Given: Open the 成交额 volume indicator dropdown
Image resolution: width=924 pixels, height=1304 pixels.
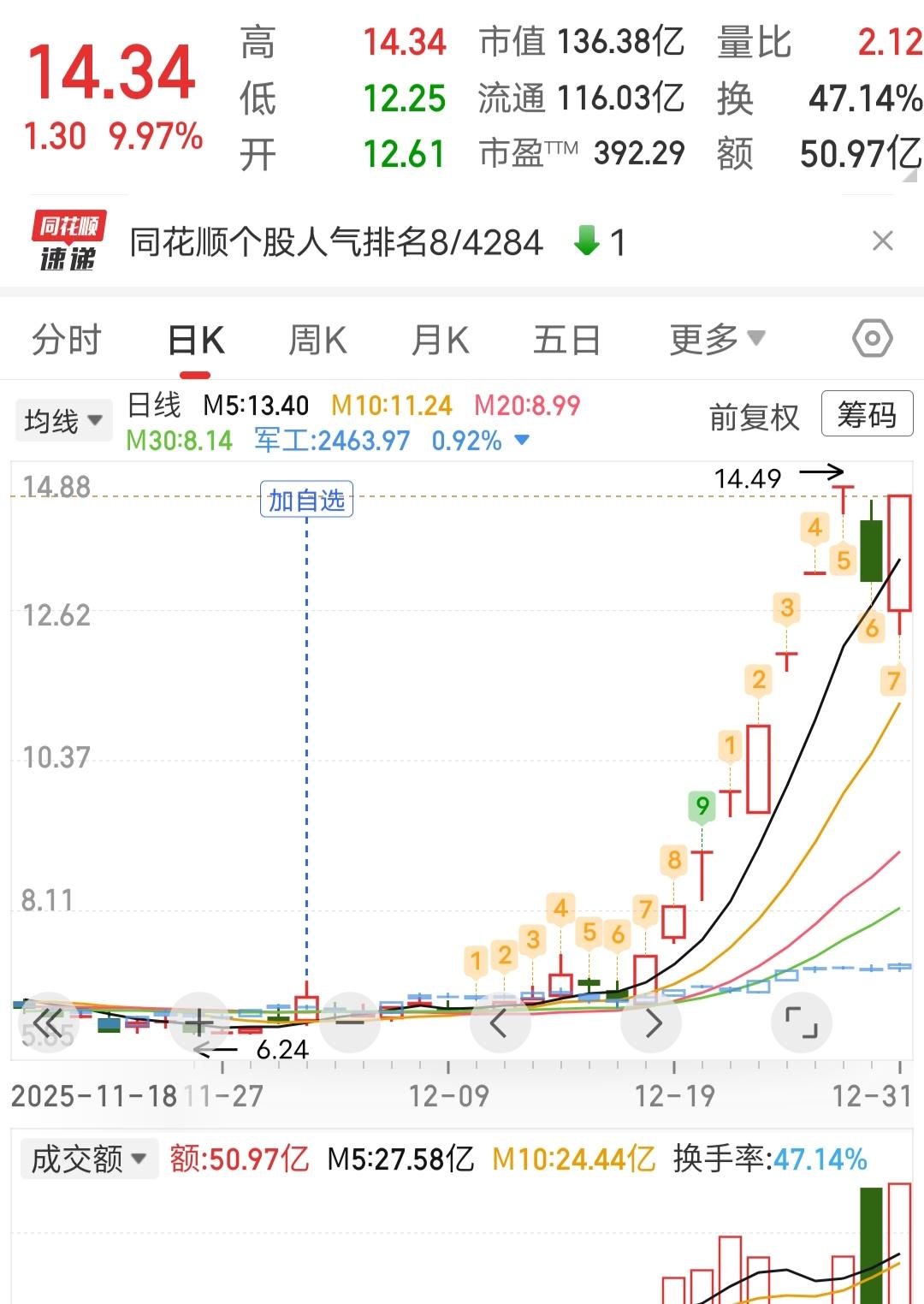Looking at the screenshot, I should [88, 1158].
